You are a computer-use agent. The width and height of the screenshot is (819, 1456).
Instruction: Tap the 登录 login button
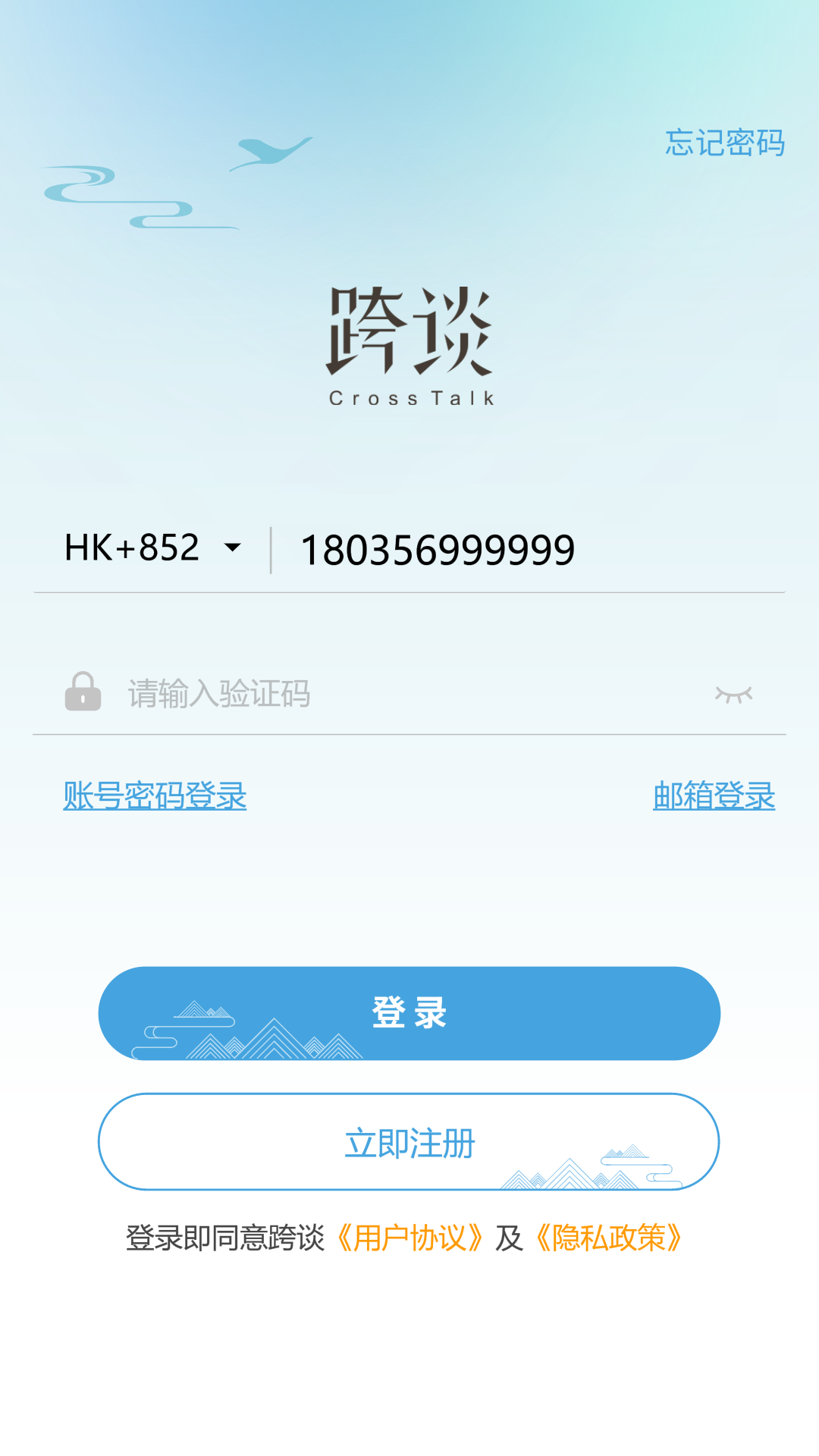(x=409, y=1013)
